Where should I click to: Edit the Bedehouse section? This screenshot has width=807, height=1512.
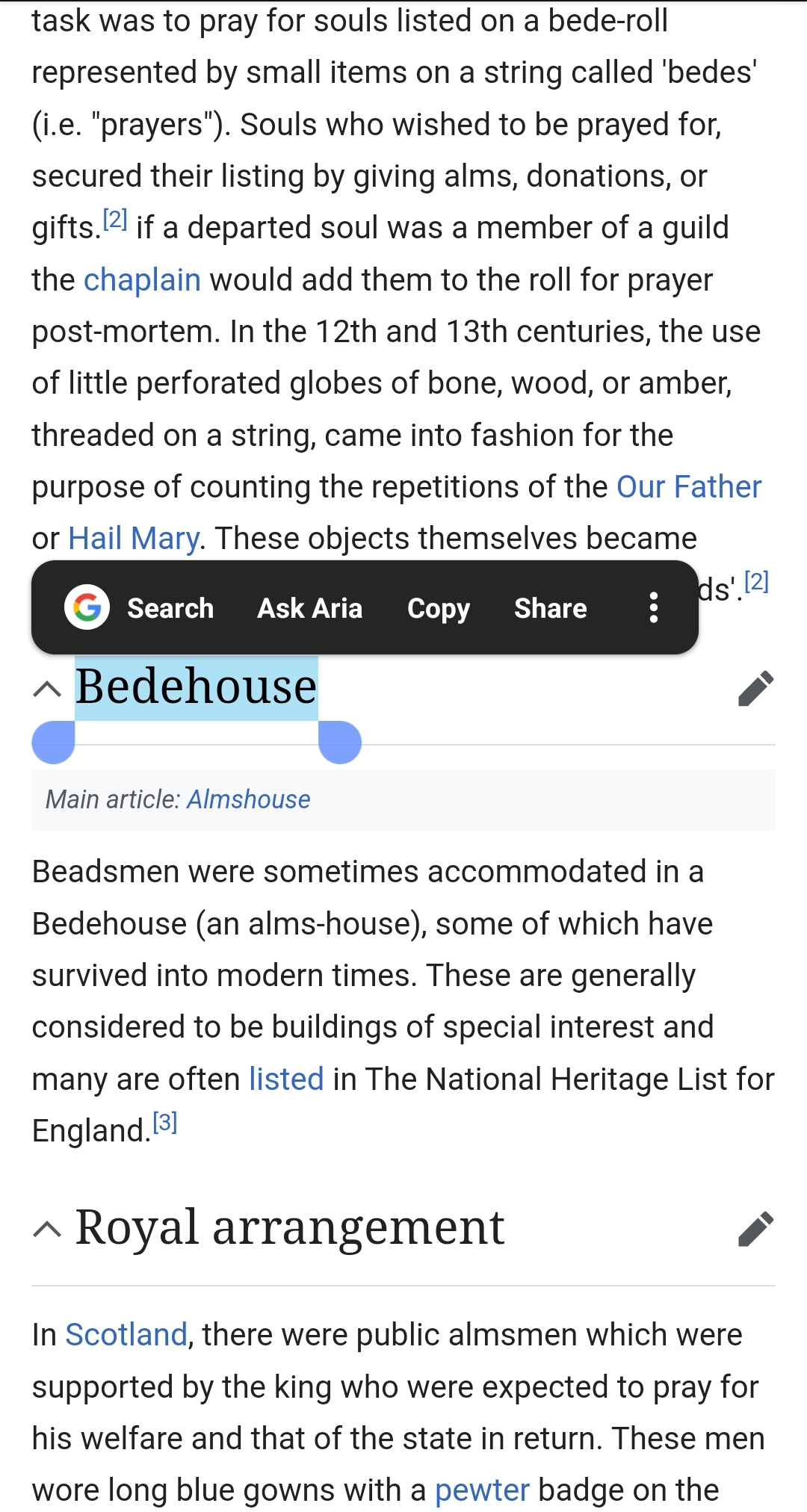(x=755, y=688)
